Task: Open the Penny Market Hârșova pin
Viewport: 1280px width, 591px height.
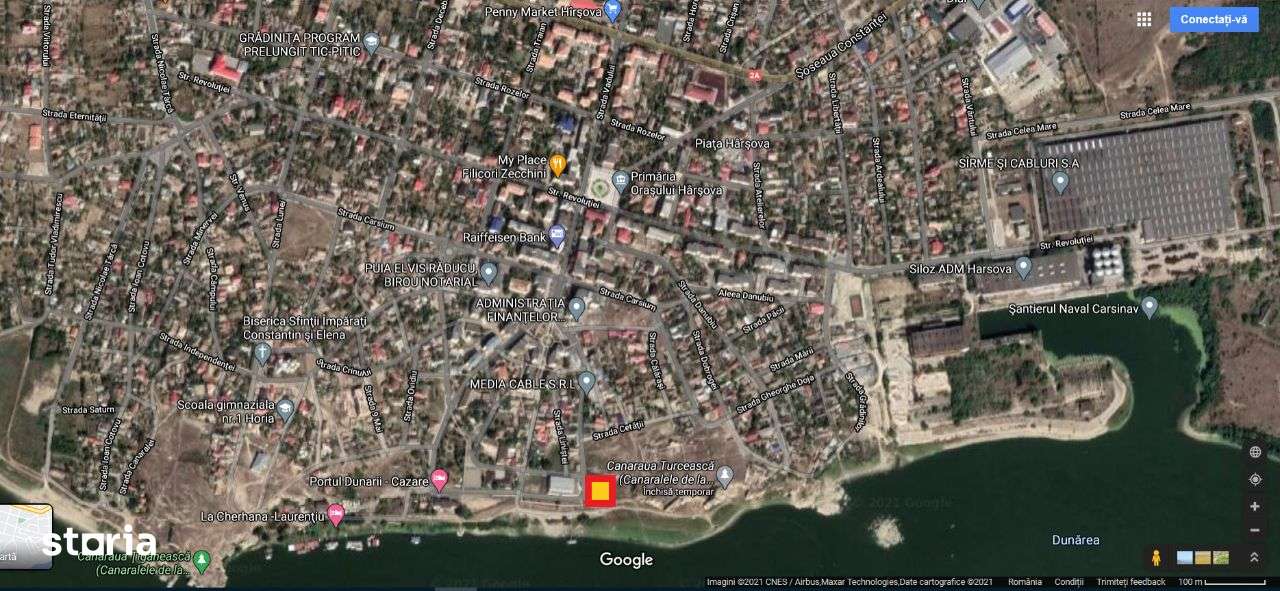Action: 613,11
